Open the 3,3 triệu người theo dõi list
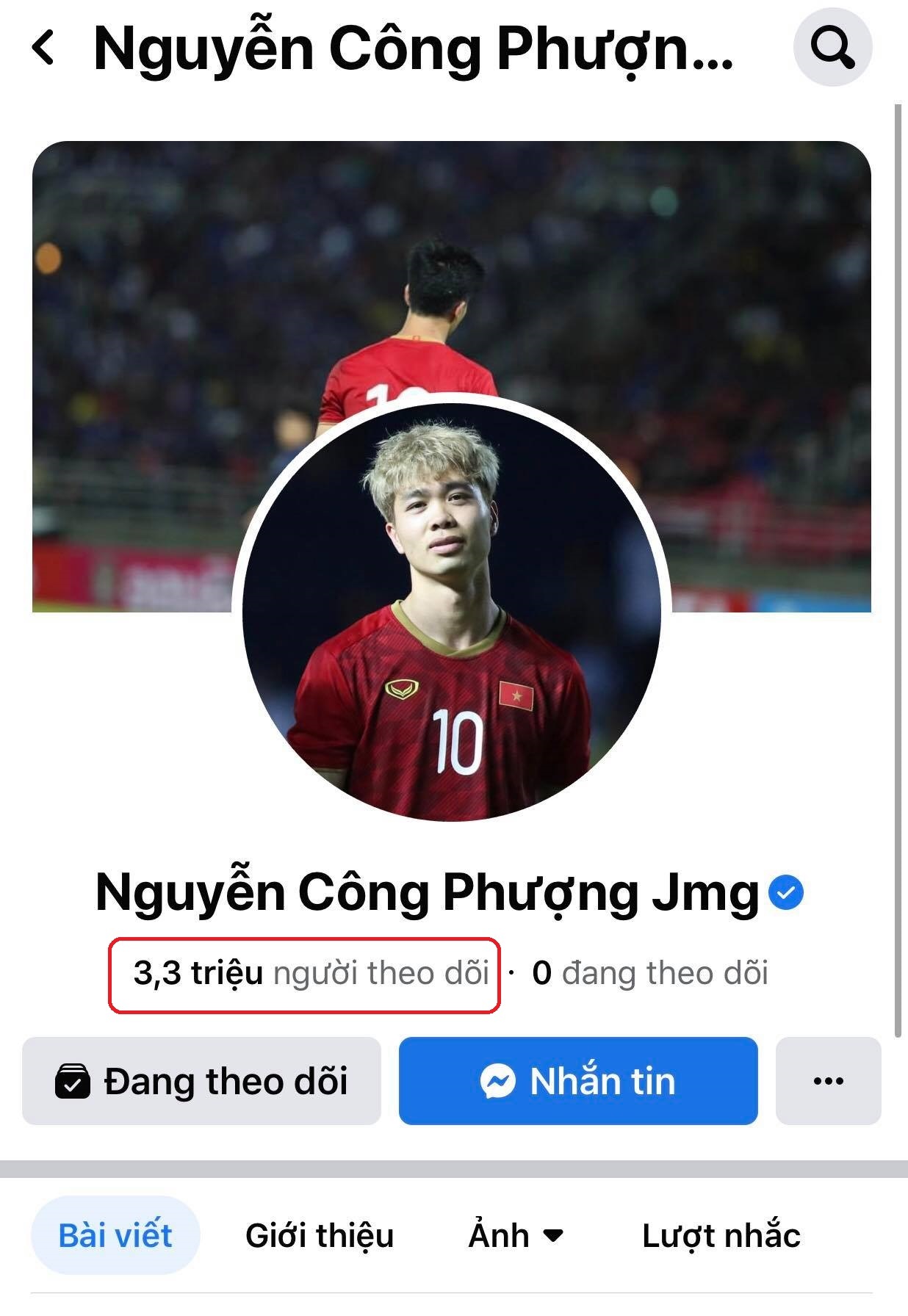 click(311, 973)
